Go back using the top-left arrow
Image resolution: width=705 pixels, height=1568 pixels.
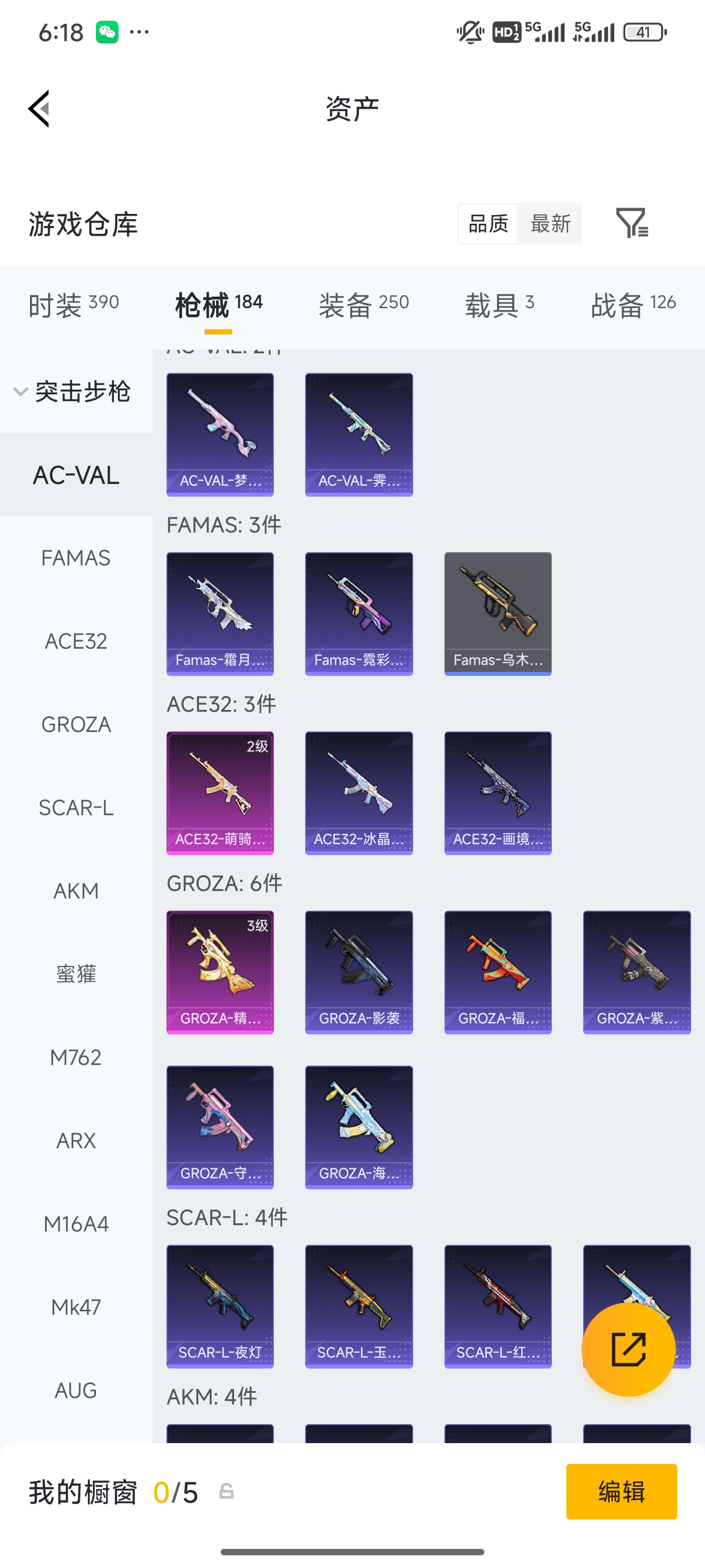[x=39, y=109]
